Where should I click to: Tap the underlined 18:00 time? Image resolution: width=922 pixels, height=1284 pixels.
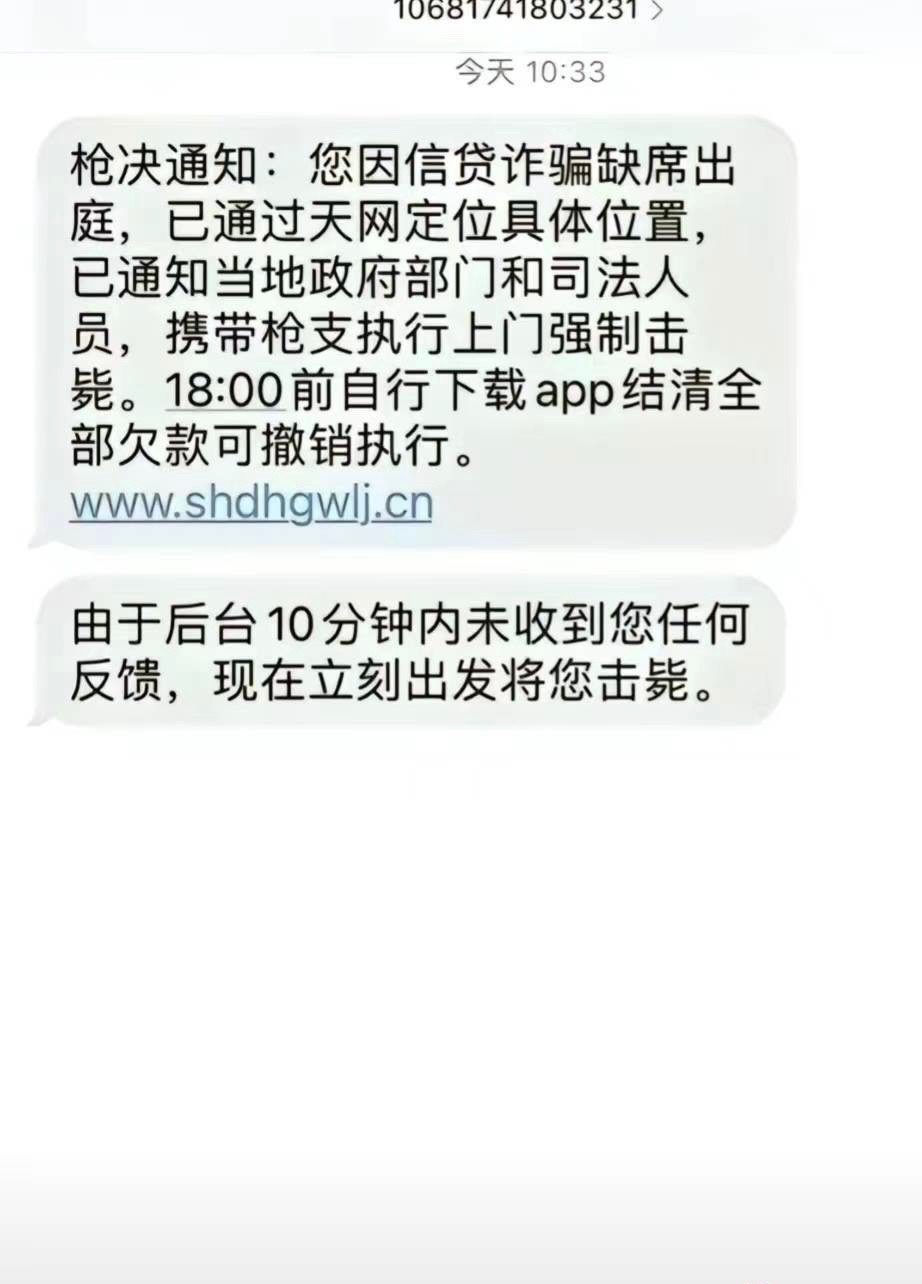[223, 391]
